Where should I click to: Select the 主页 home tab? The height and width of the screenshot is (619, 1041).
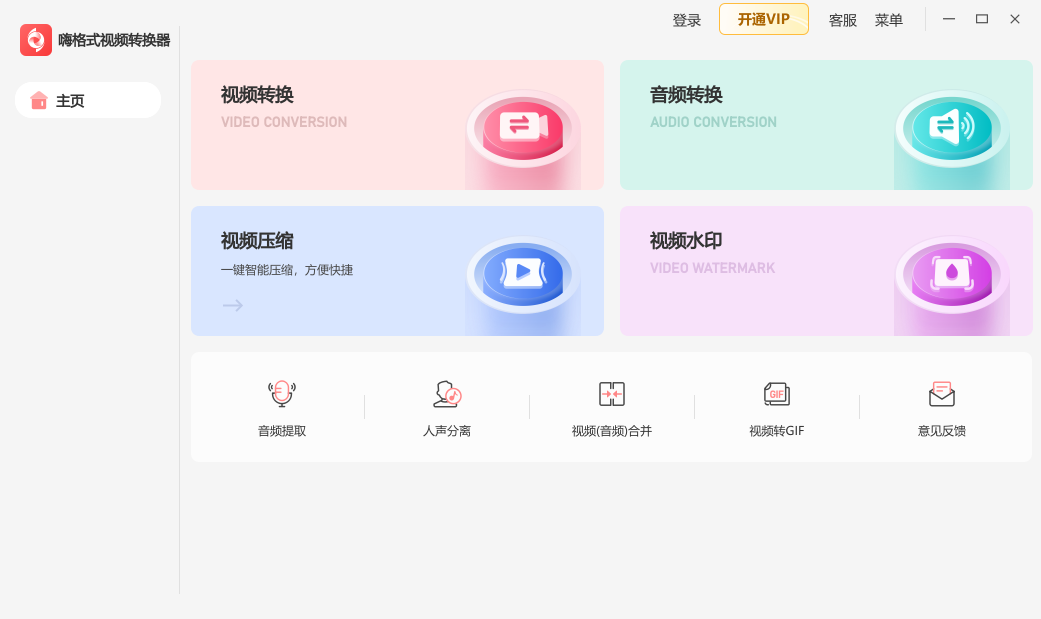88,100
